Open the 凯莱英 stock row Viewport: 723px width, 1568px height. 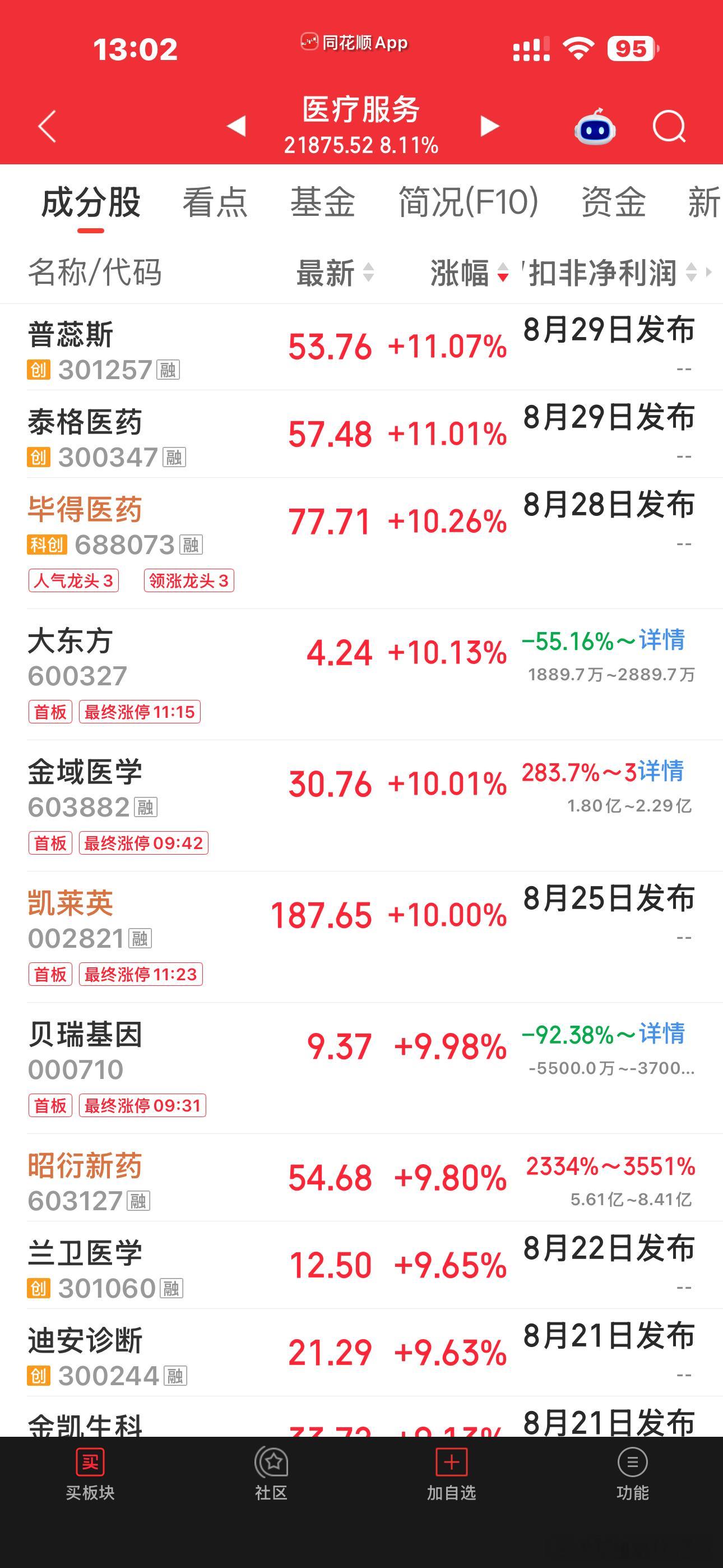361,938
